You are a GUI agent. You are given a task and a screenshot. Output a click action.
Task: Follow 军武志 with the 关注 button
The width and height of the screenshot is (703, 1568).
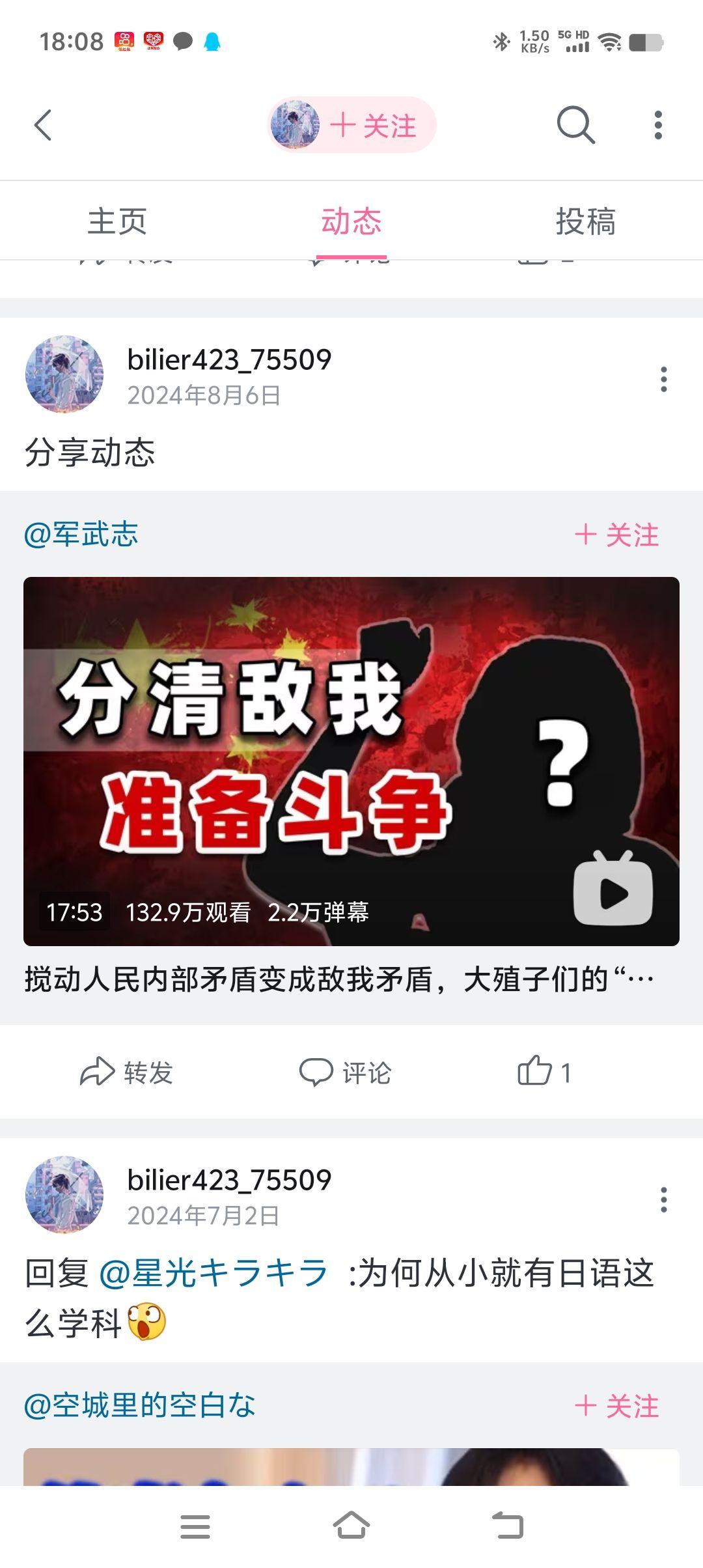[x=616, y=535]
